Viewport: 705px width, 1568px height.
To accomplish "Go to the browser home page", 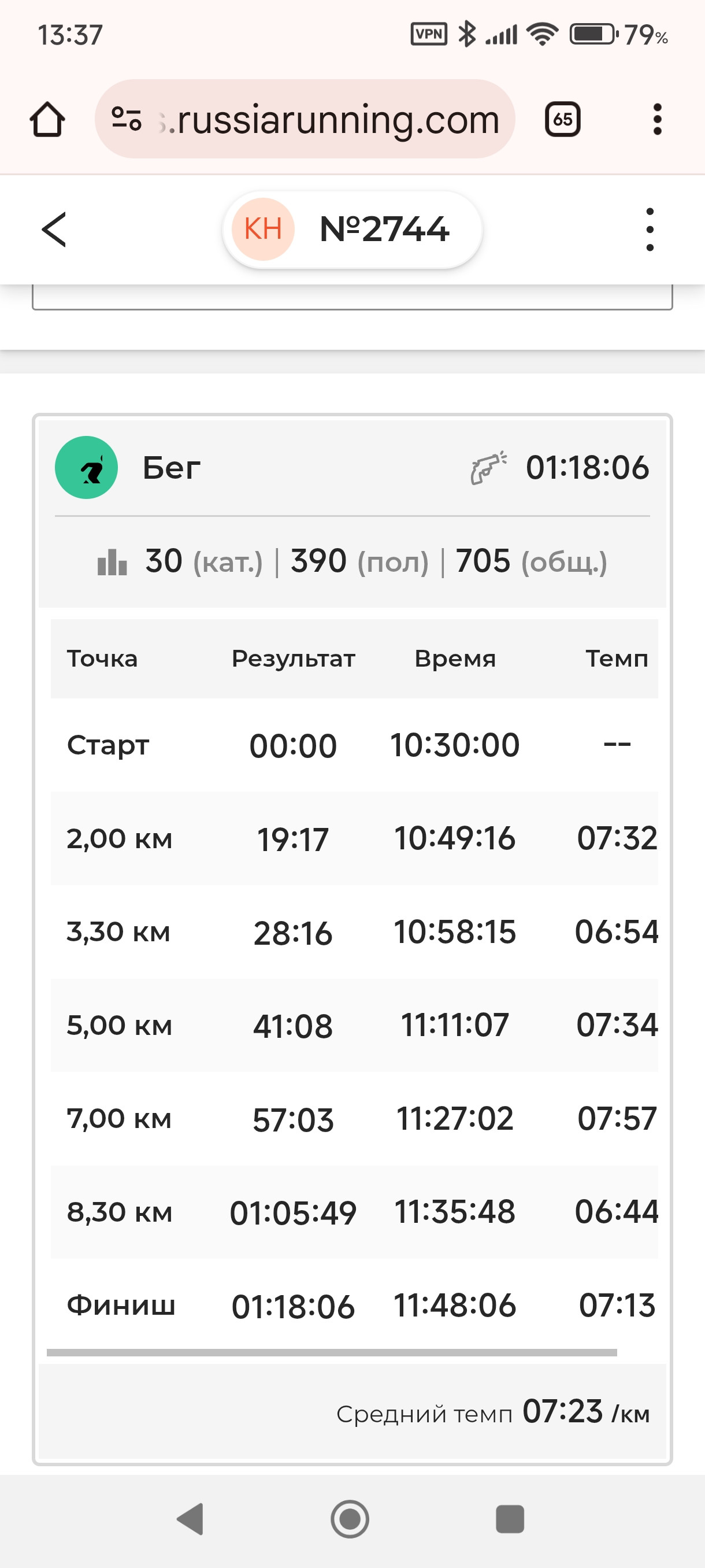I will click(x=47, y=119).
